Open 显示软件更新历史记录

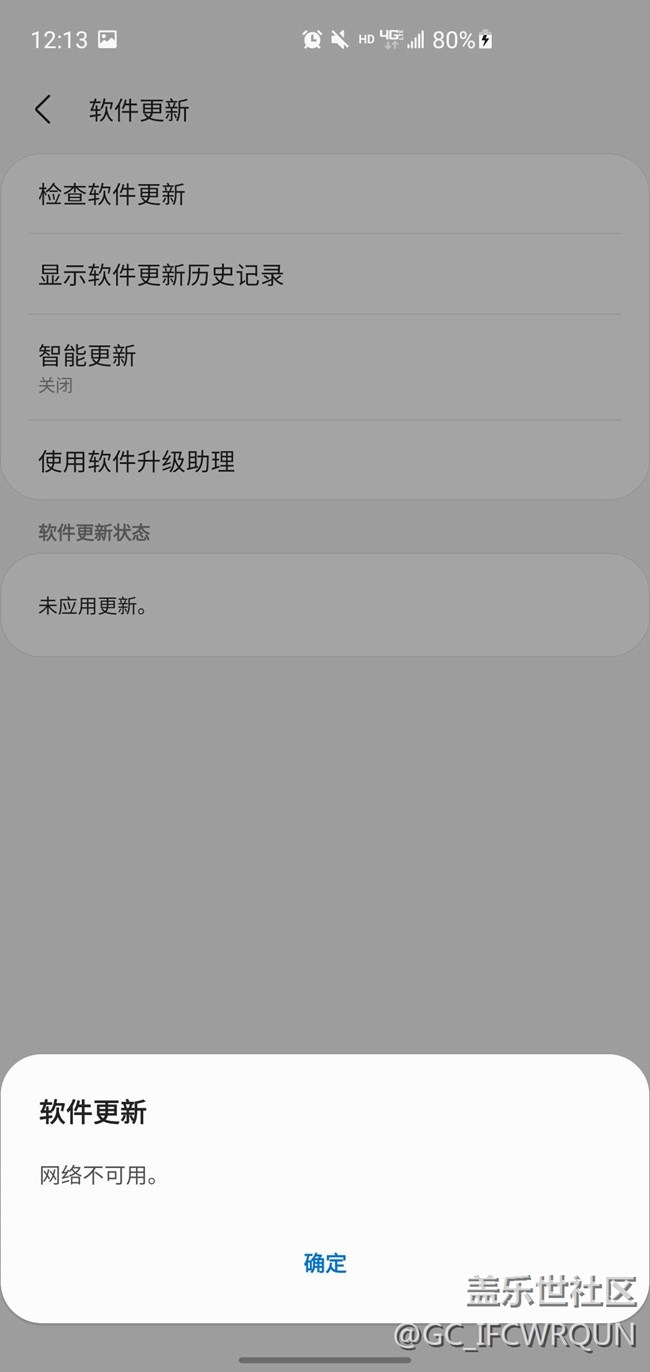point(161,275)
